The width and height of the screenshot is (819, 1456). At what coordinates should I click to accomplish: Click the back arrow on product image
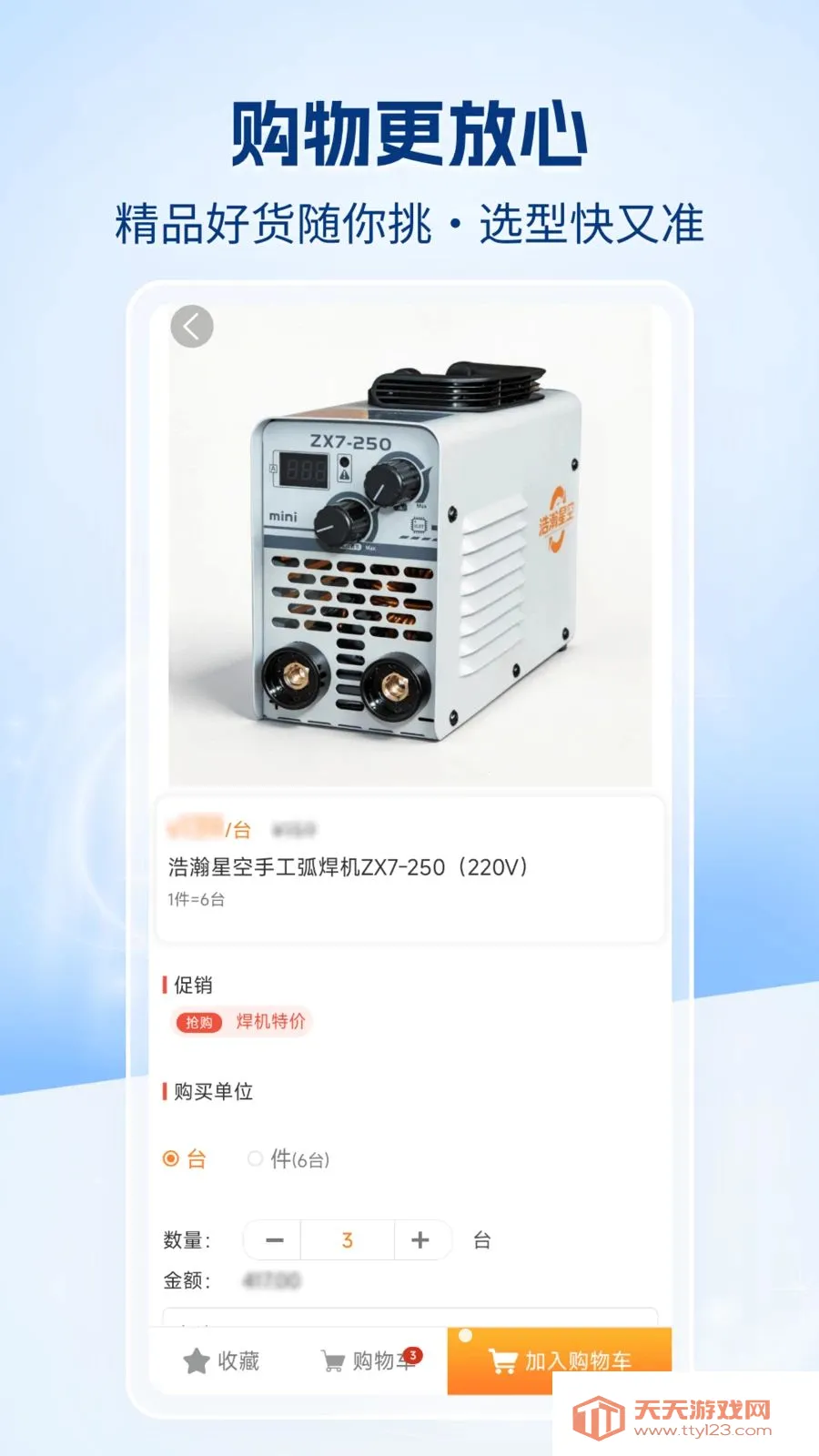point(191,326)
